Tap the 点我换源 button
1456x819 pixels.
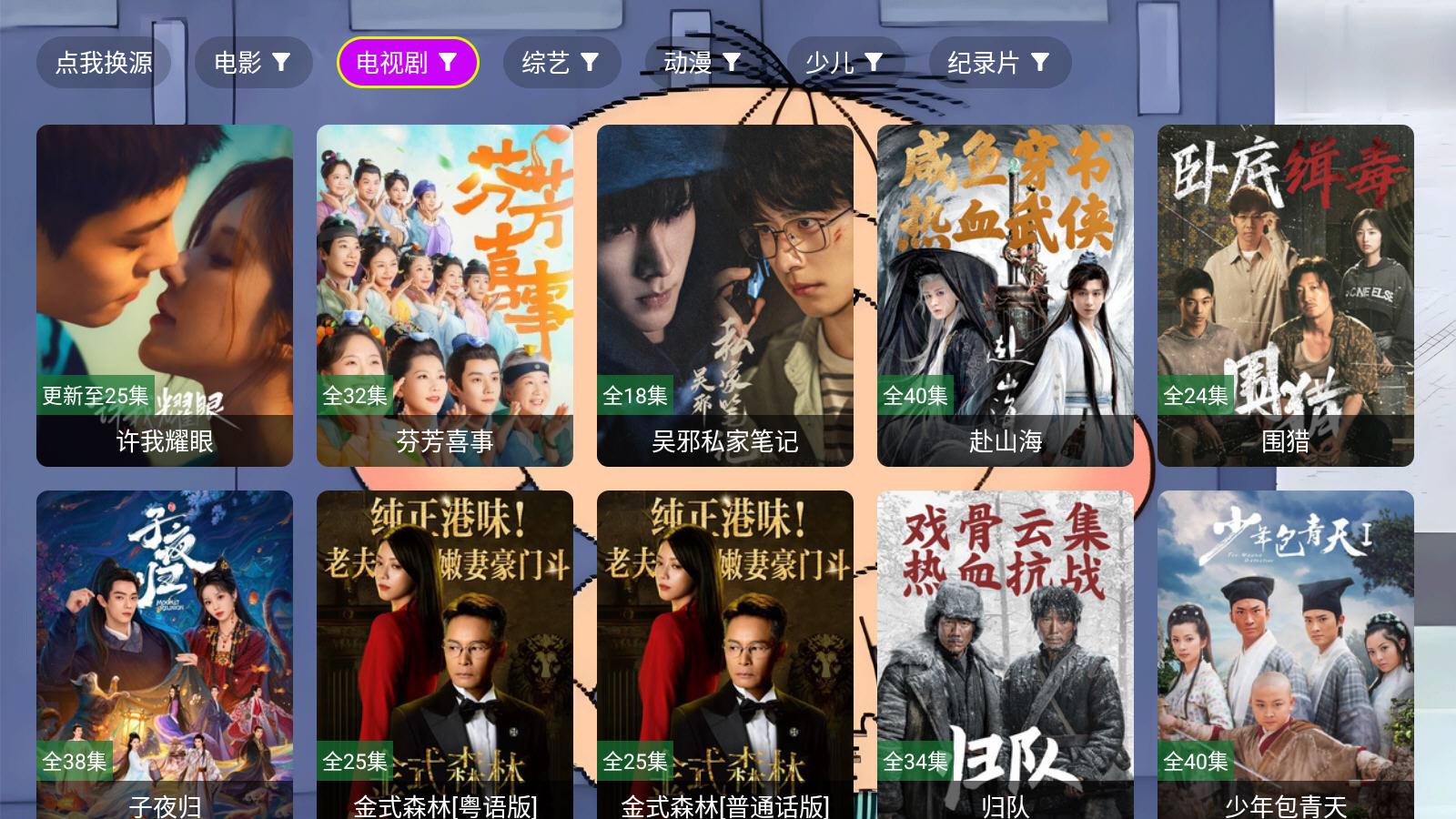point(104,63)
